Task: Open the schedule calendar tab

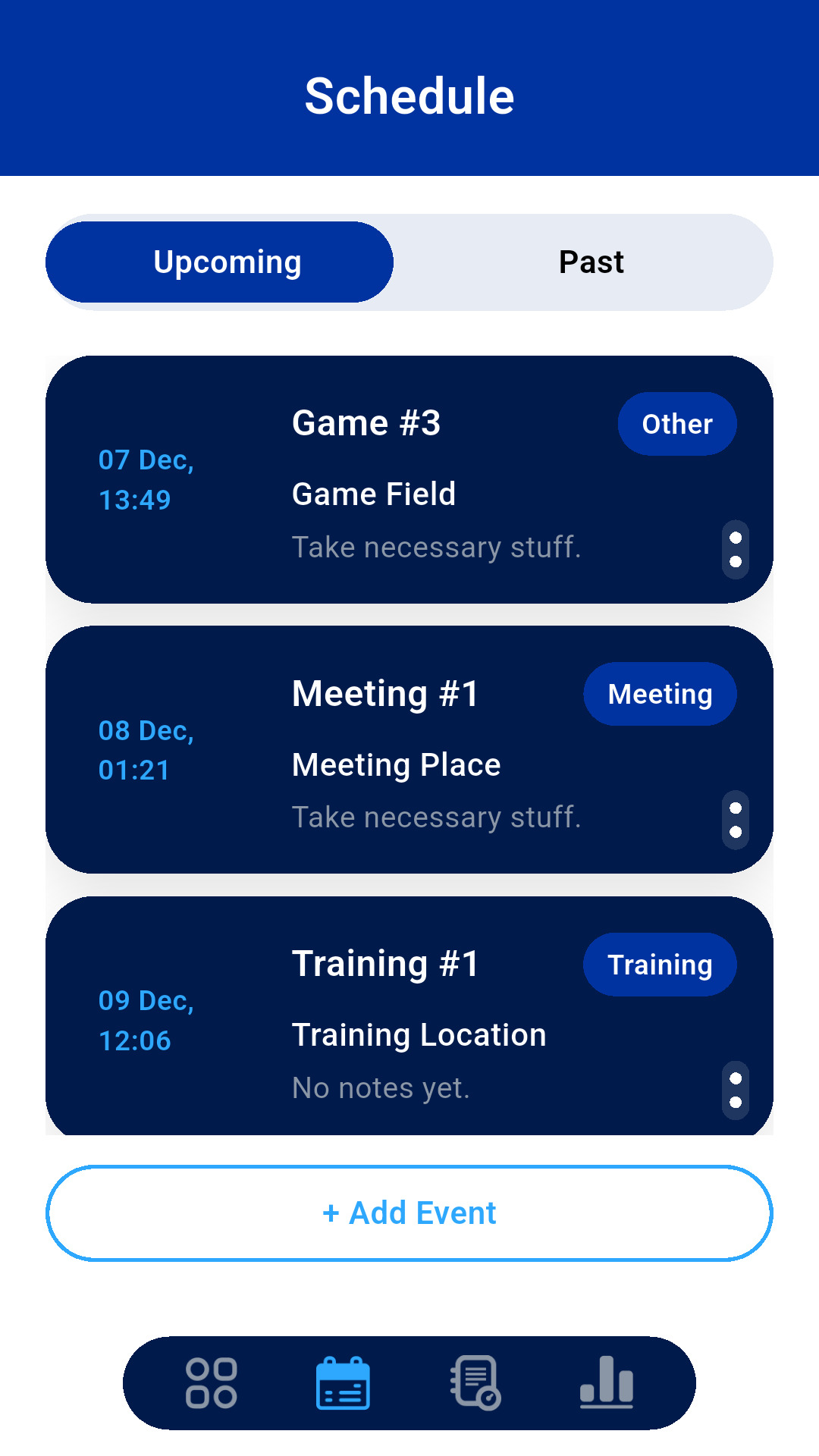Action: click(x=343, y=1383)
